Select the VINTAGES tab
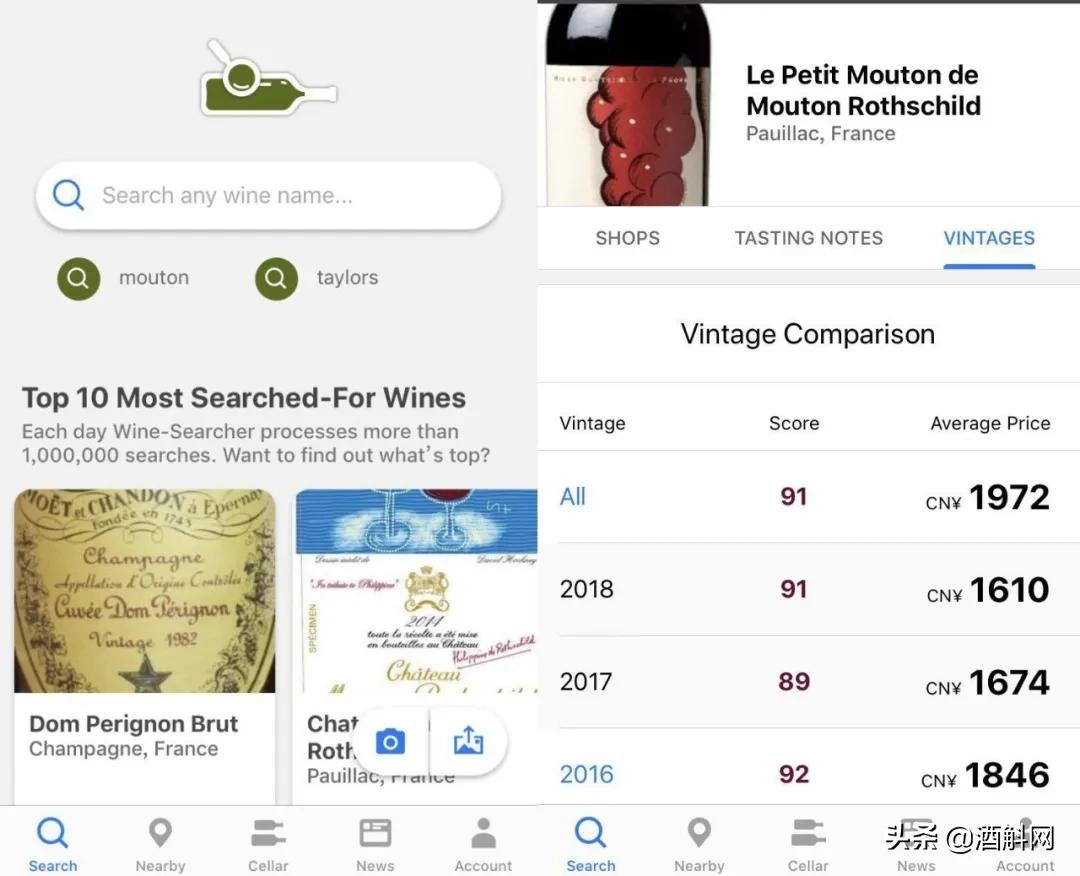The height and width of the screenshot is (876, 1080). coord(988,238)
